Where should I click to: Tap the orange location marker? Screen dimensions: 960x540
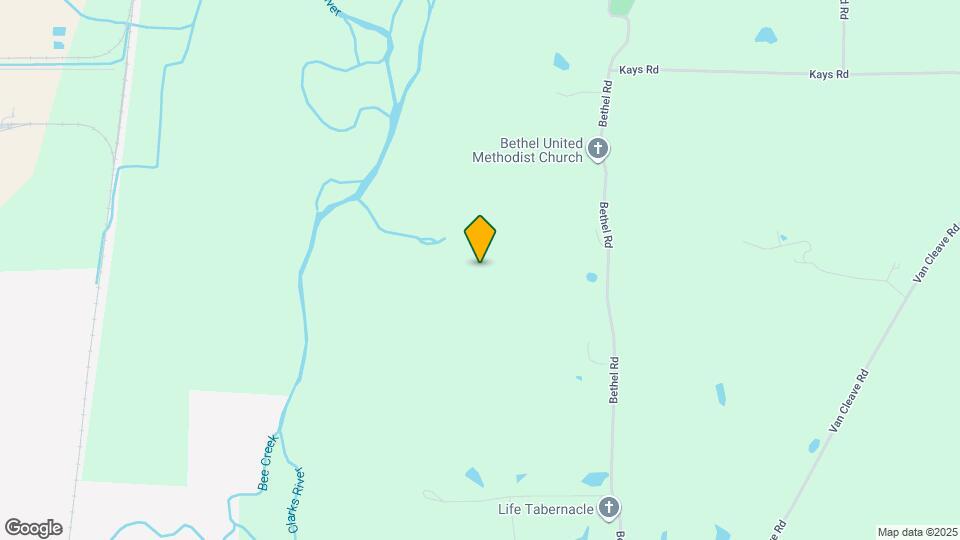[x=480, y=238]
